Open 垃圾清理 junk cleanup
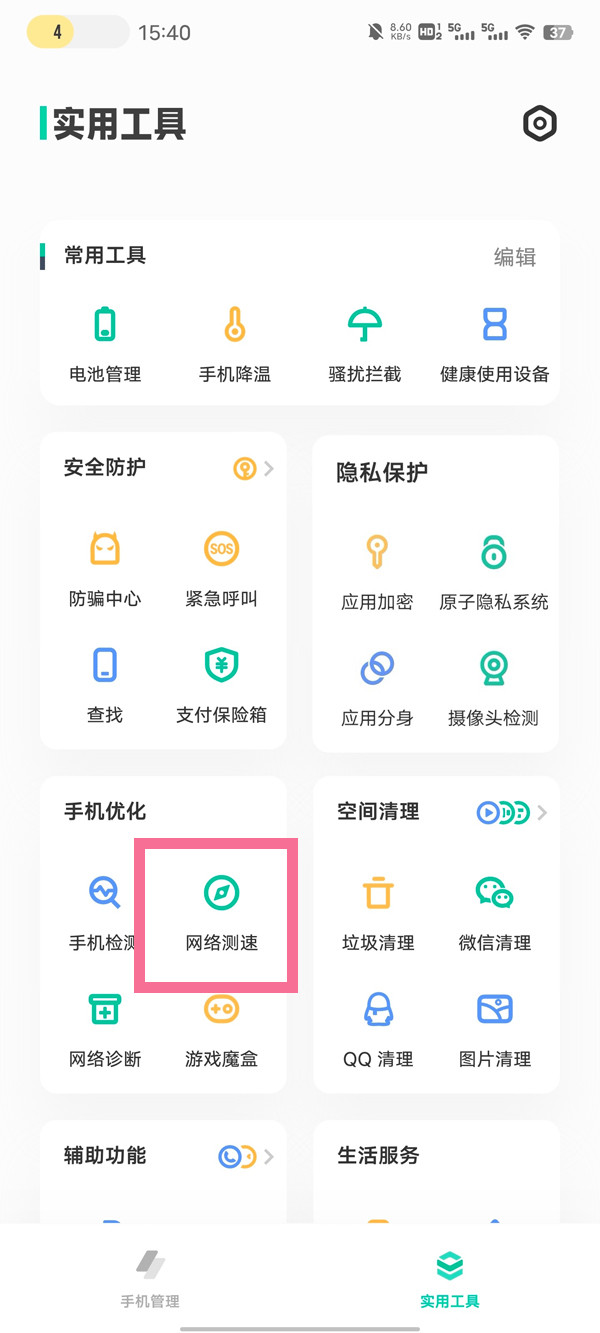Screen dimensions: 600x1333 point(378,913)
